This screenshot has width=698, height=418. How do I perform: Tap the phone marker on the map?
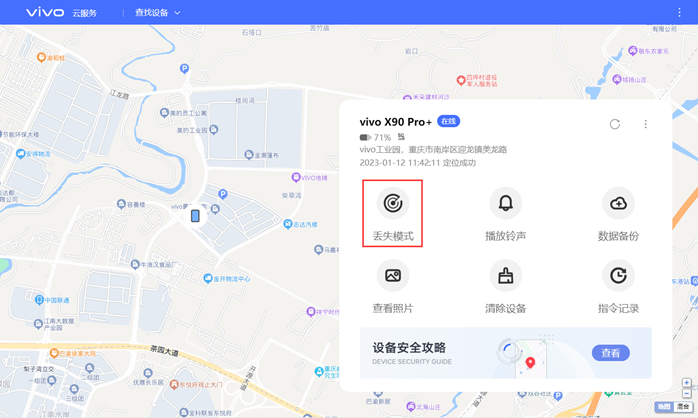[x=195, y=215]
